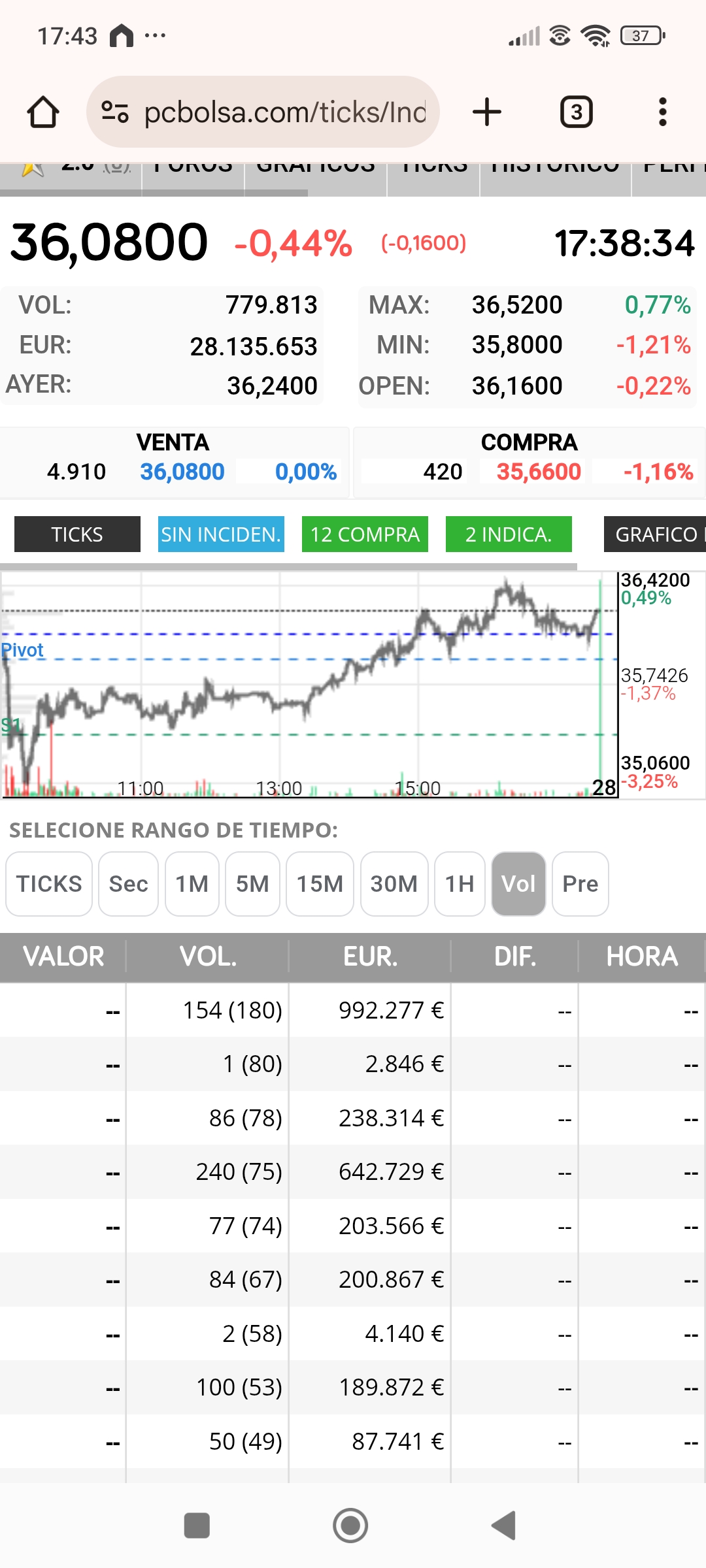Image resolution: width=706 pixels, height=1568 pixels.
Task: Switch time range to Sec
Action: (x=128, y=884)
